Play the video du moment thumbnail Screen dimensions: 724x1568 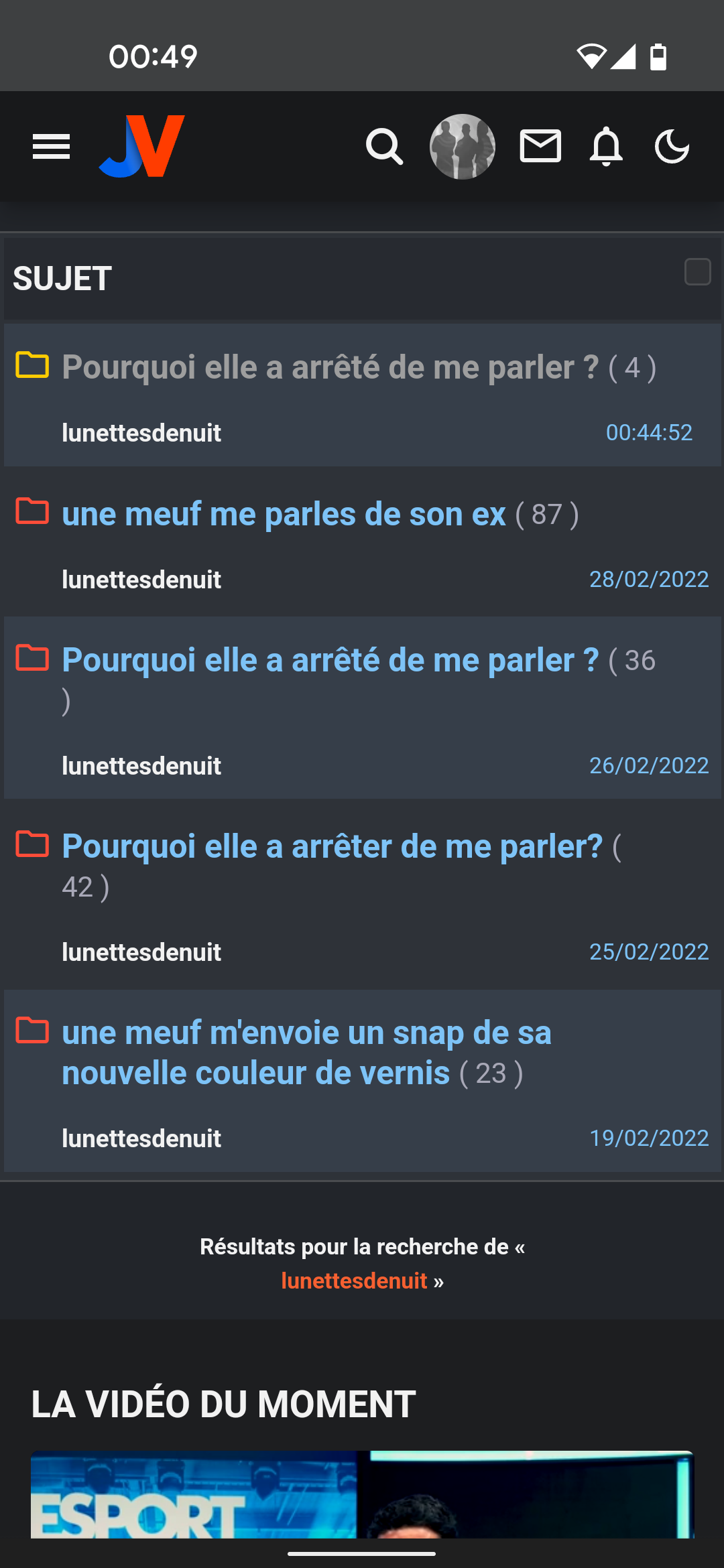click(x=362, y=1494)
